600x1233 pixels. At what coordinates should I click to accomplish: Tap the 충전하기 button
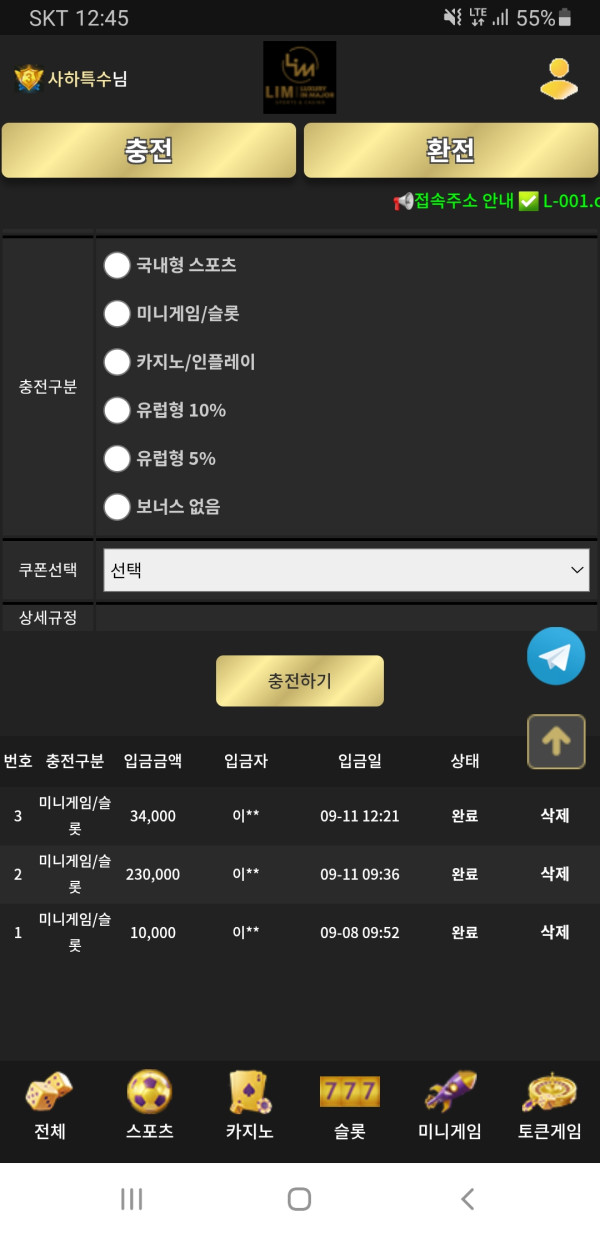click(300, 681)
